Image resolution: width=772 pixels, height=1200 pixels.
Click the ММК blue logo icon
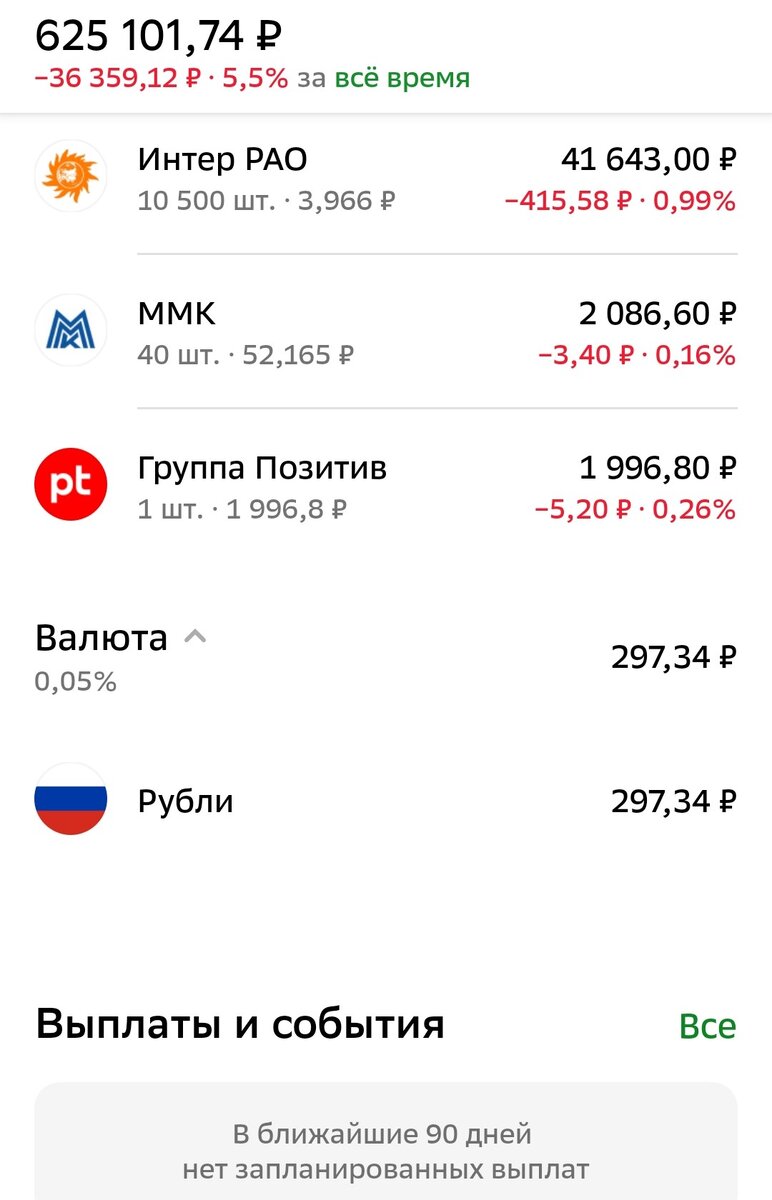70,330
